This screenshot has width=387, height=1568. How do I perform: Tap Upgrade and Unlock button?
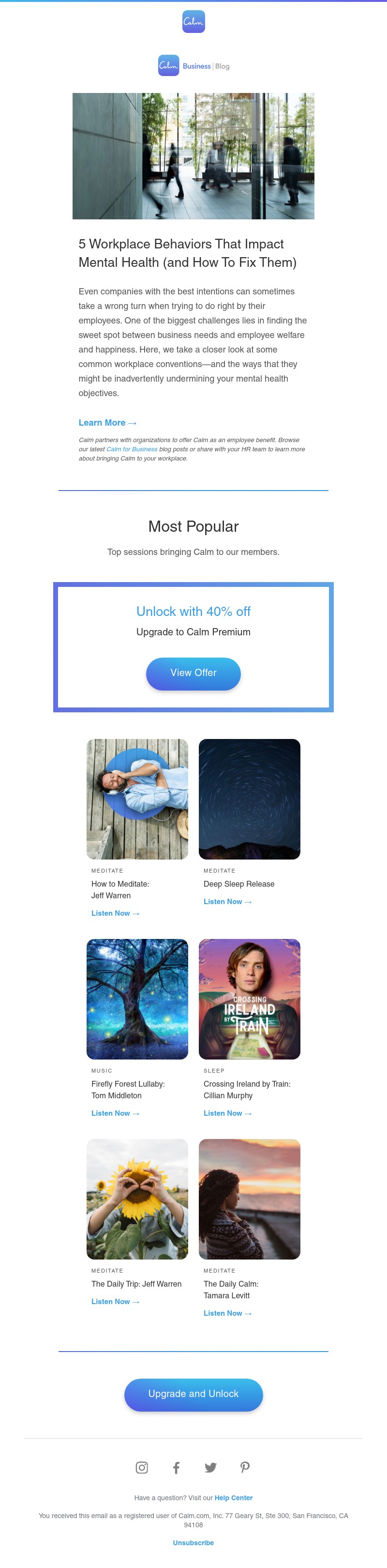[193, 1393]
